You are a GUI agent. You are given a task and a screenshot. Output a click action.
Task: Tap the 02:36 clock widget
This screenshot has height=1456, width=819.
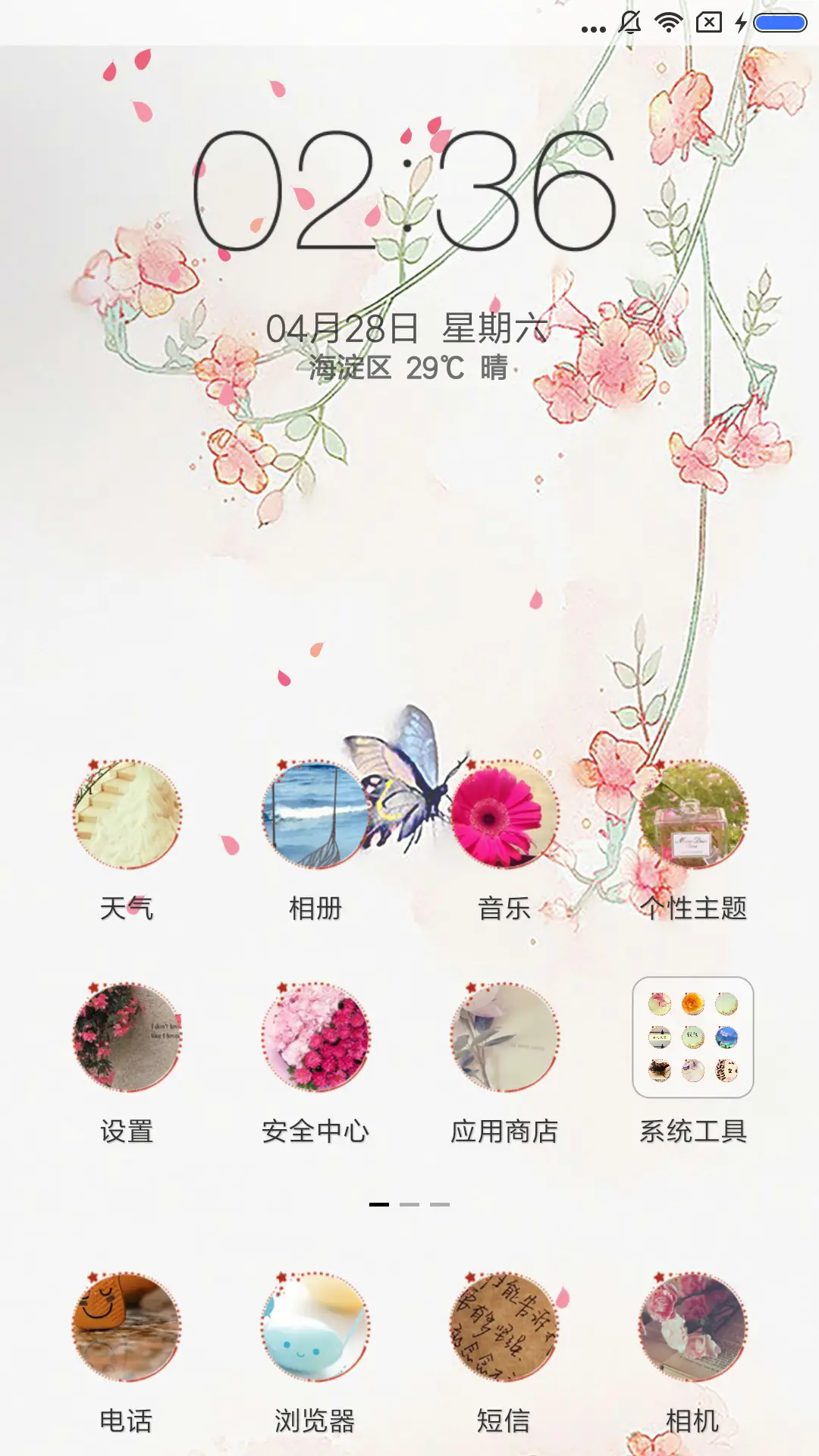click(x=404, y=191)
